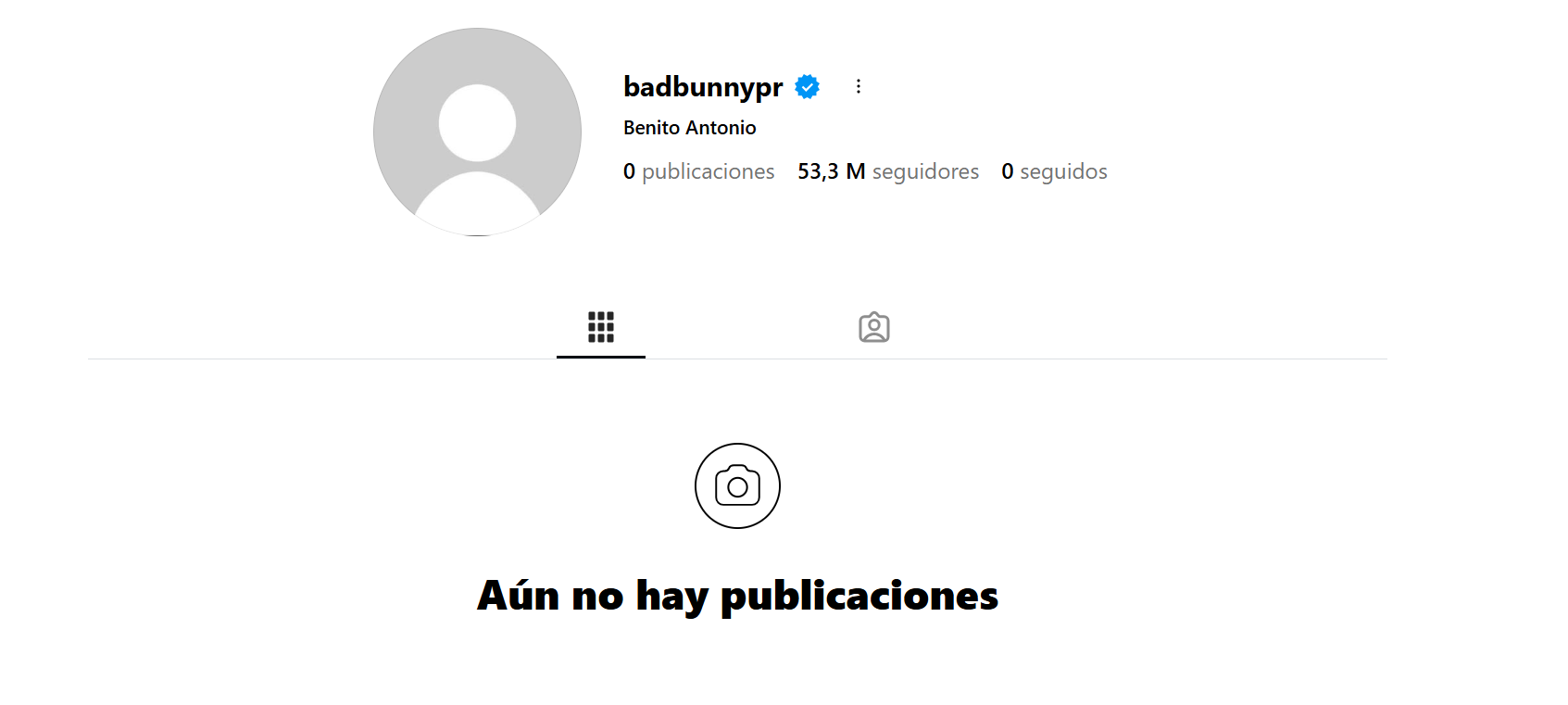This screenshot has width=1568, height=705.
Task: Open the badbunnypr profile picture
Action: pyautogui.click(x=477, y=132)
